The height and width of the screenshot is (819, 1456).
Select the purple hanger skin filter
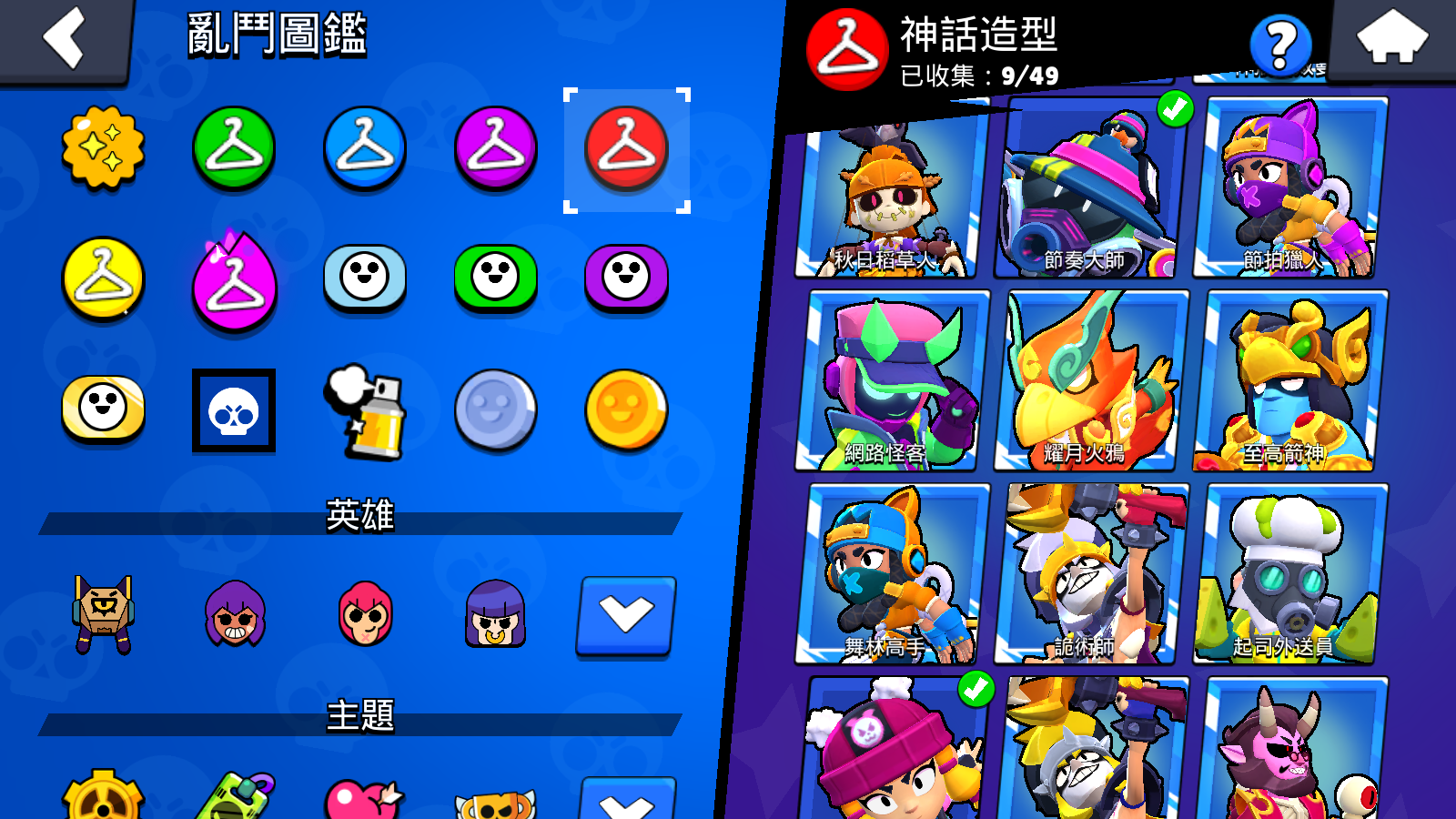point(496,148)
